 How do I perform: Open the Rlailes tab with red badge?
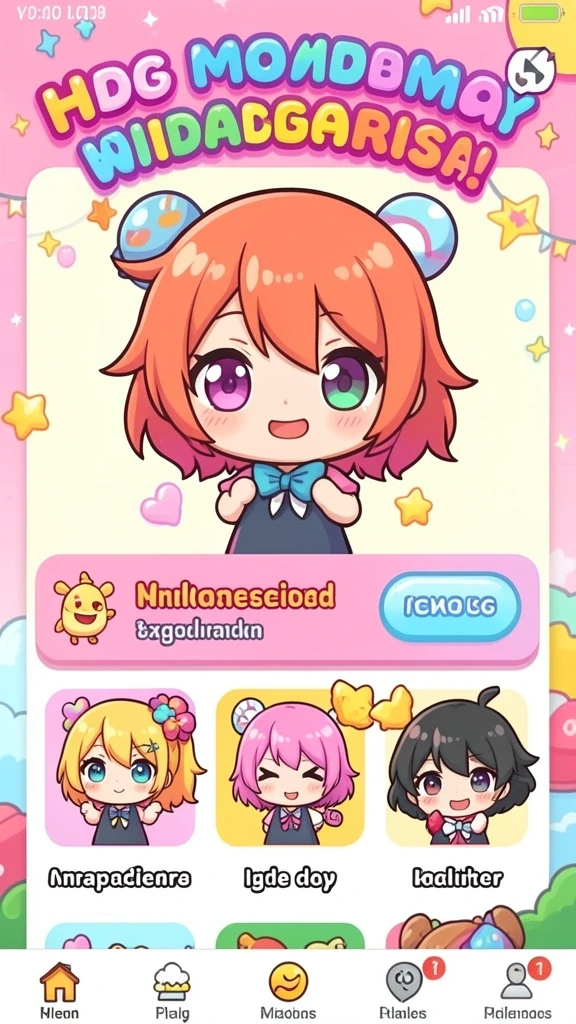(405, 991)
